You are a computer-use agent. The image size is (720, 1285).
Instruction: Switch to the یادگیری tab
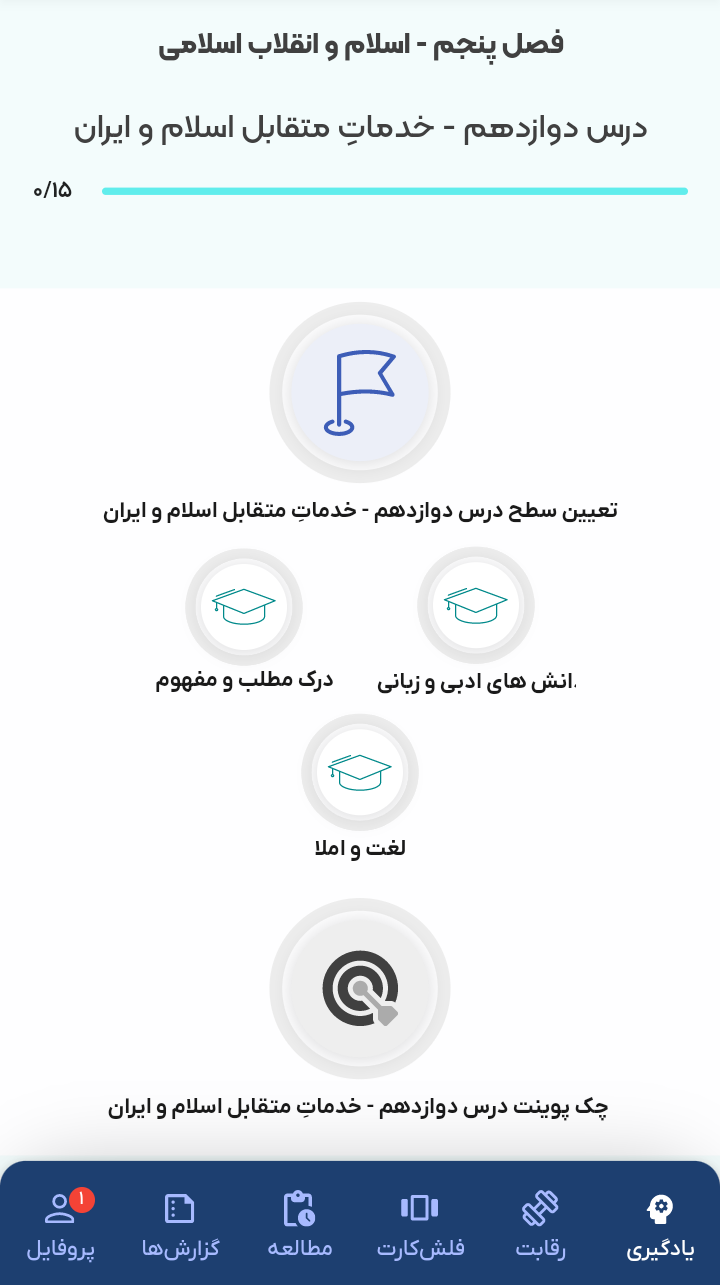coord(660,1226)
